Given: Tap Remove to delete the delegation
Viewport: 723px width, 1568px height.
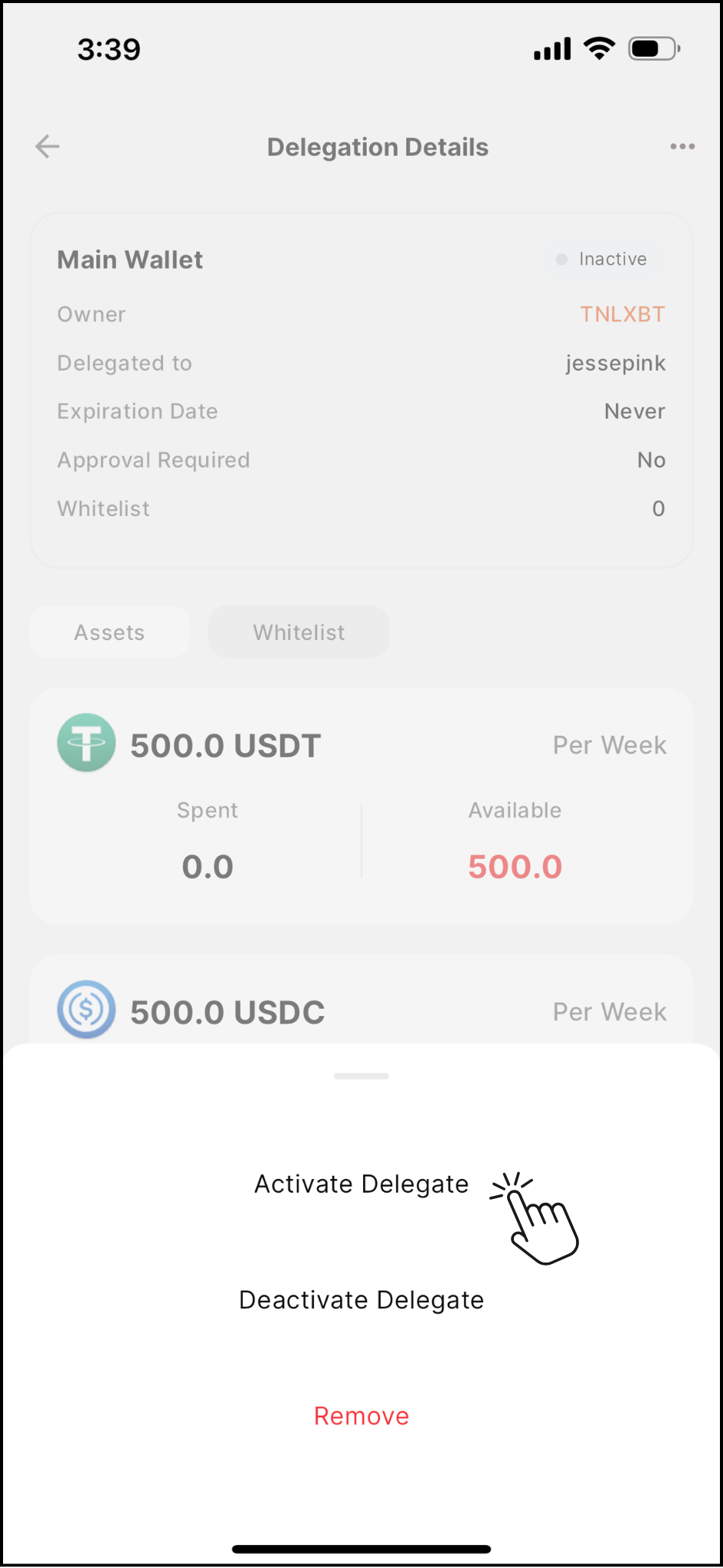Looking at the screenshot, I should point(361,1416).
